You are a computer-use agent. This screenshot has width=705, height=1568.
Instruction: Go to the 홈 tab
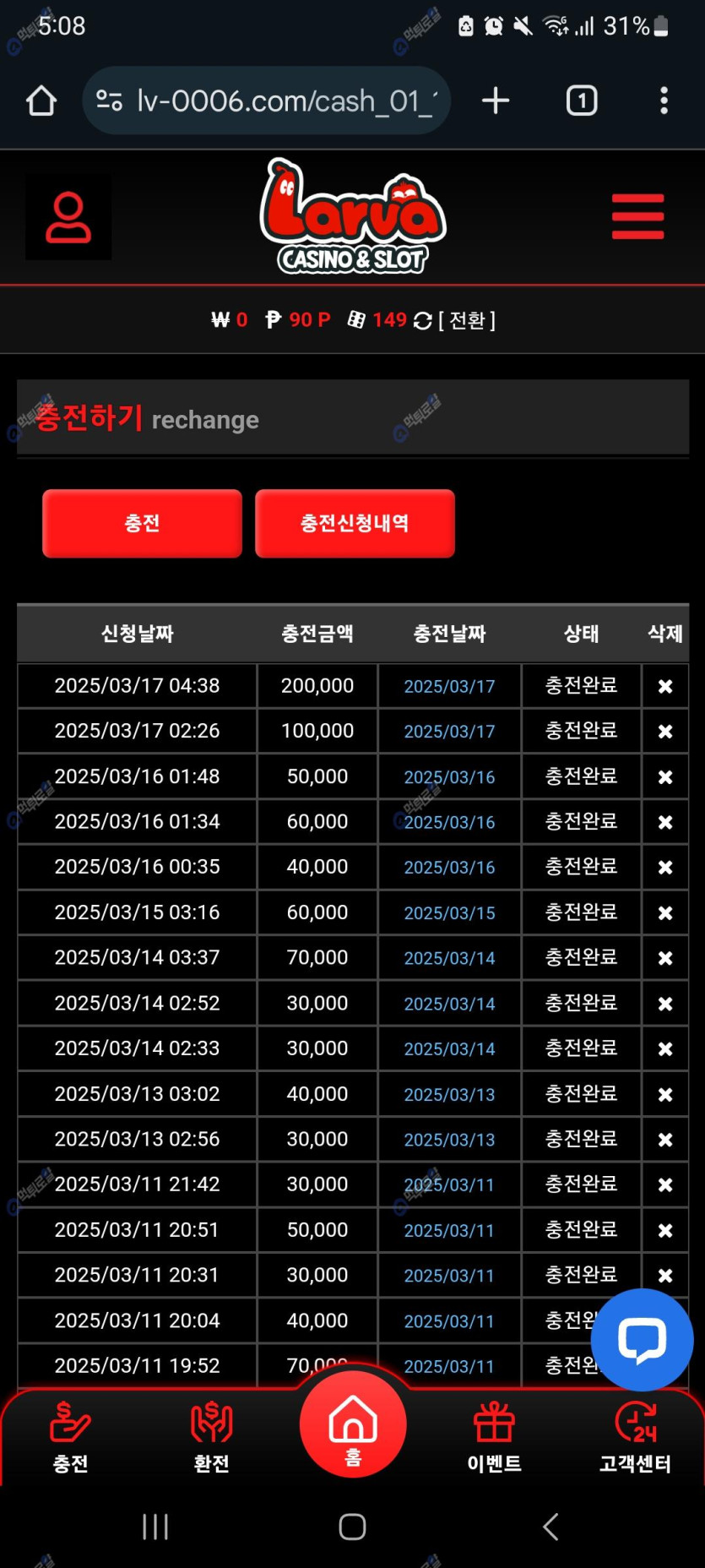click(353, 1424)
